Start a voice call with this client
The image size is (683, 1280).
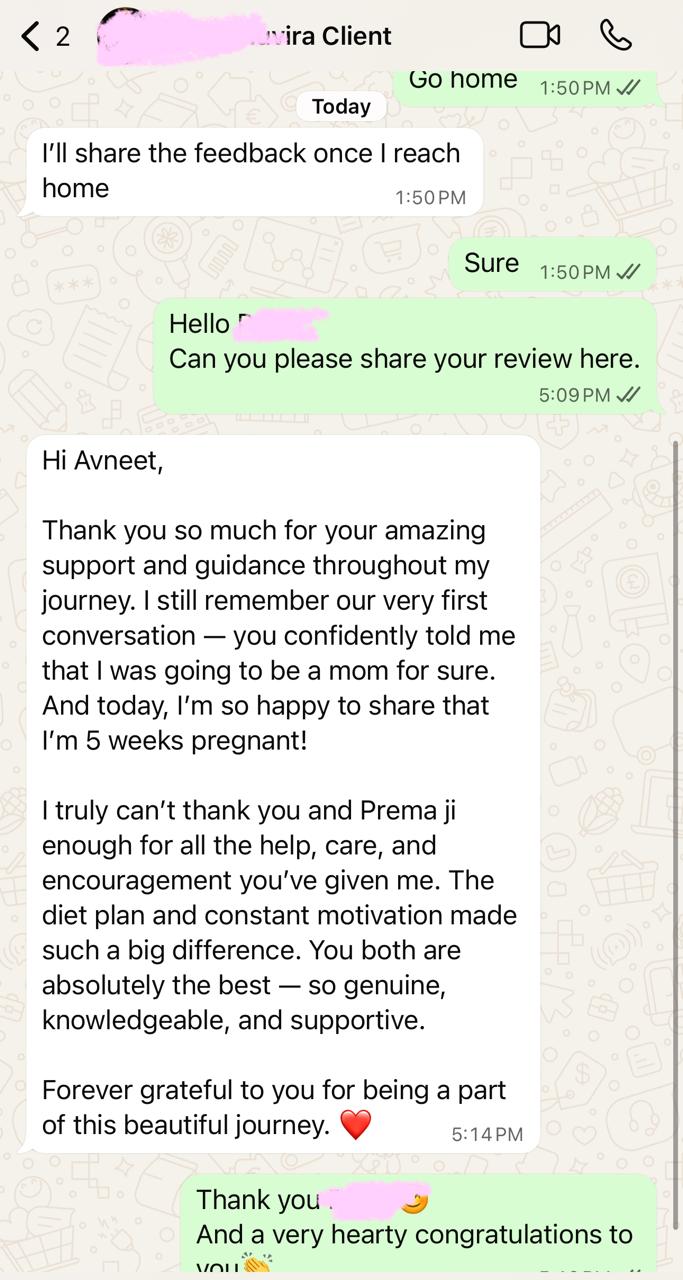coord(616,36)
